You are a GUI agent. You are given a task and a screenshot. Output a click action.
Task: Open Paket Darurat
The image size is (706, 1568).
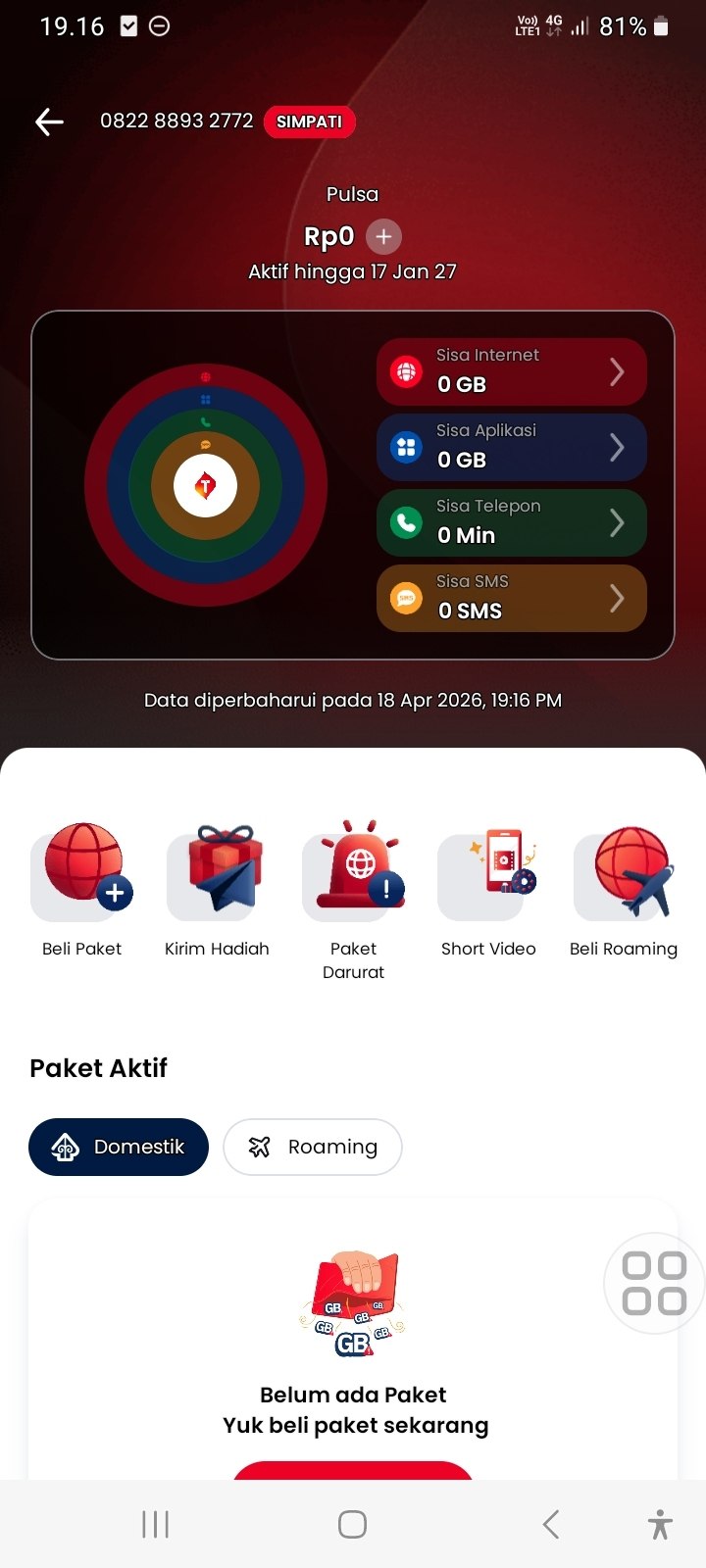click(x=353, y=877)
